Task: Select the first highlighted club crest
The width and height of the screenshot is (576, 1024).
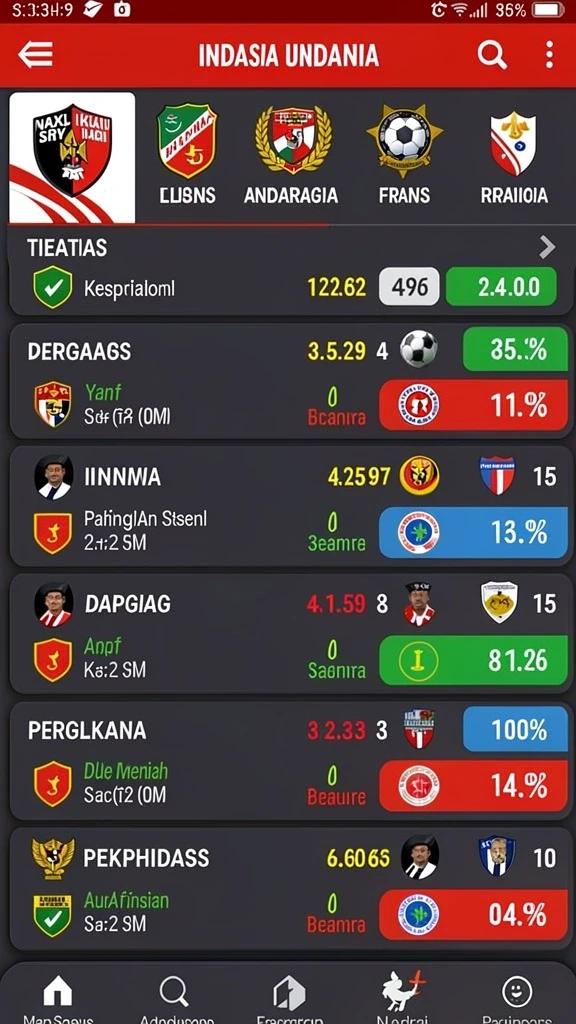Action: pos(72,157)
